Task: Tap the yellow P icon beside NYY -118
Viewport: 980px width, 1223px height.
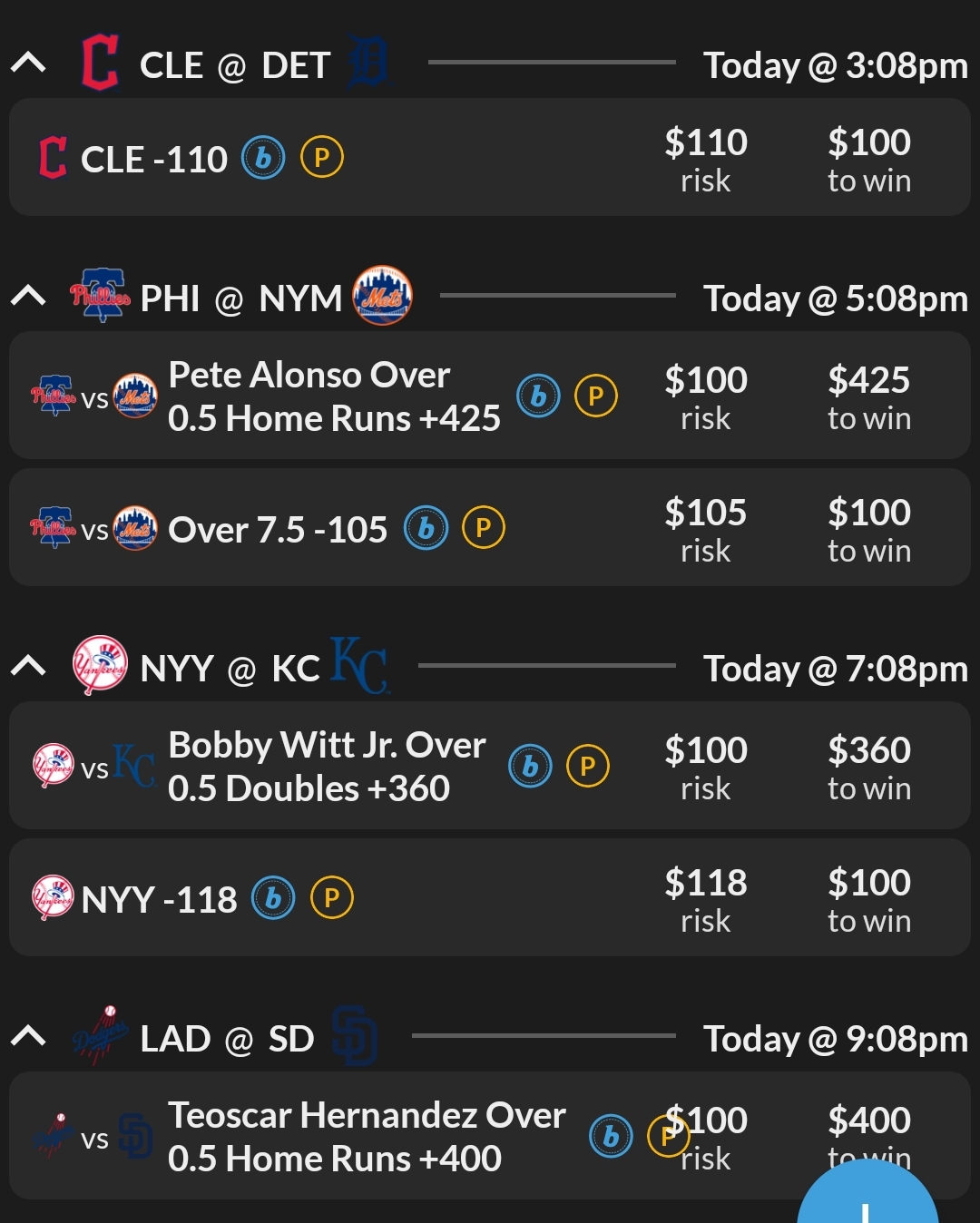Action: (332, 898)
